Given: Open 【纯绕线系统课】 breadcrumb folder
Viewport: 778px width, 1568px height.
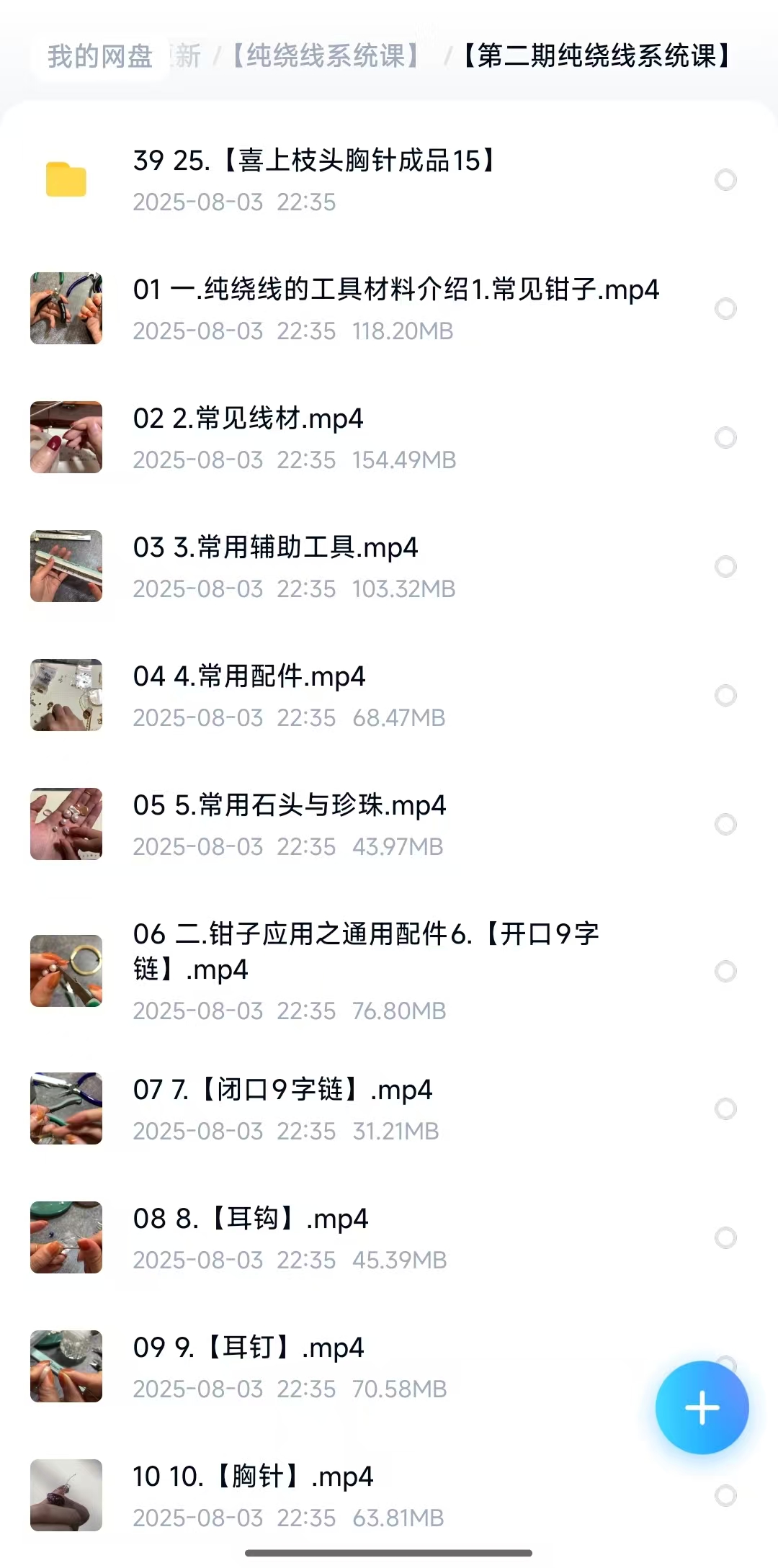Looking at the screenshot, I should click(x=326, y=56).
